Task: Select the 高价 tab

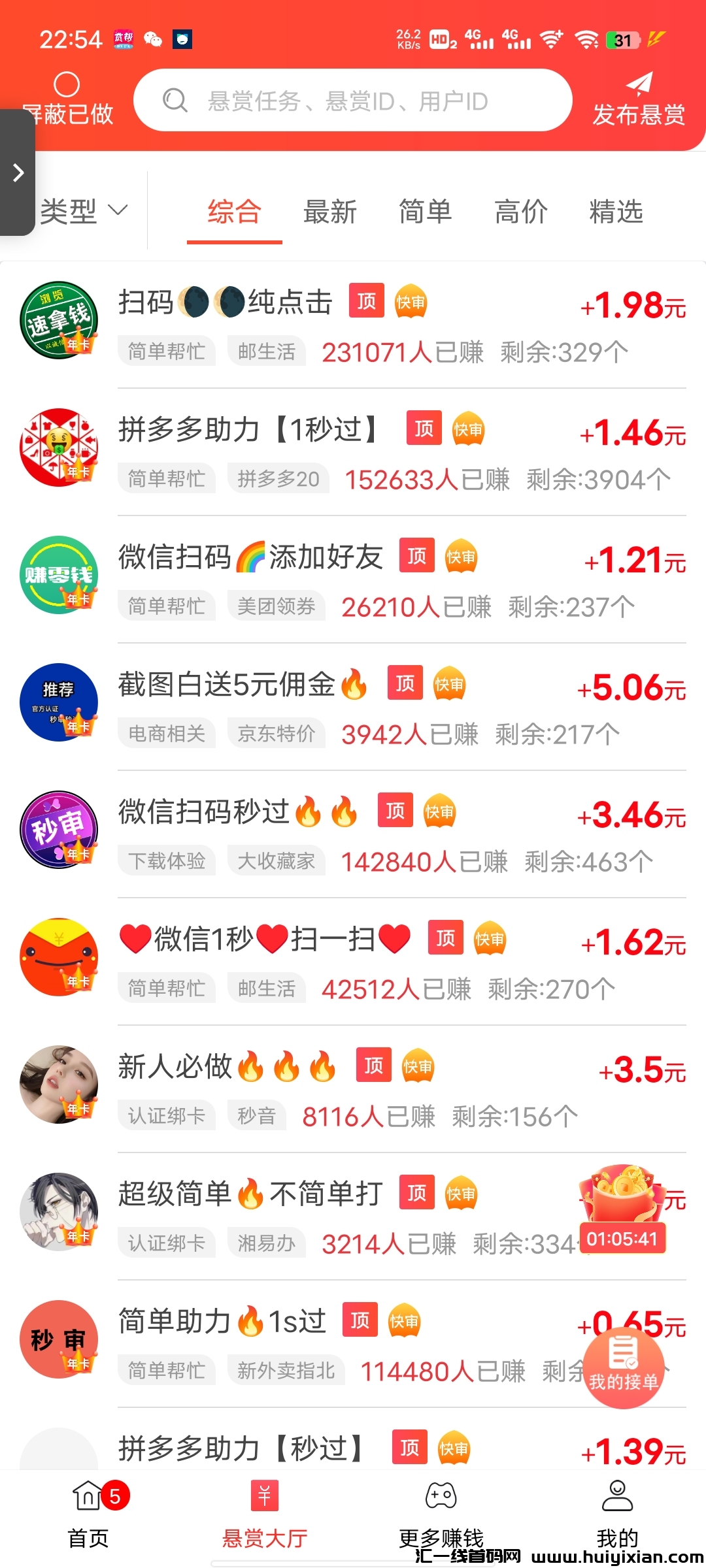Action: pos(521,212)
